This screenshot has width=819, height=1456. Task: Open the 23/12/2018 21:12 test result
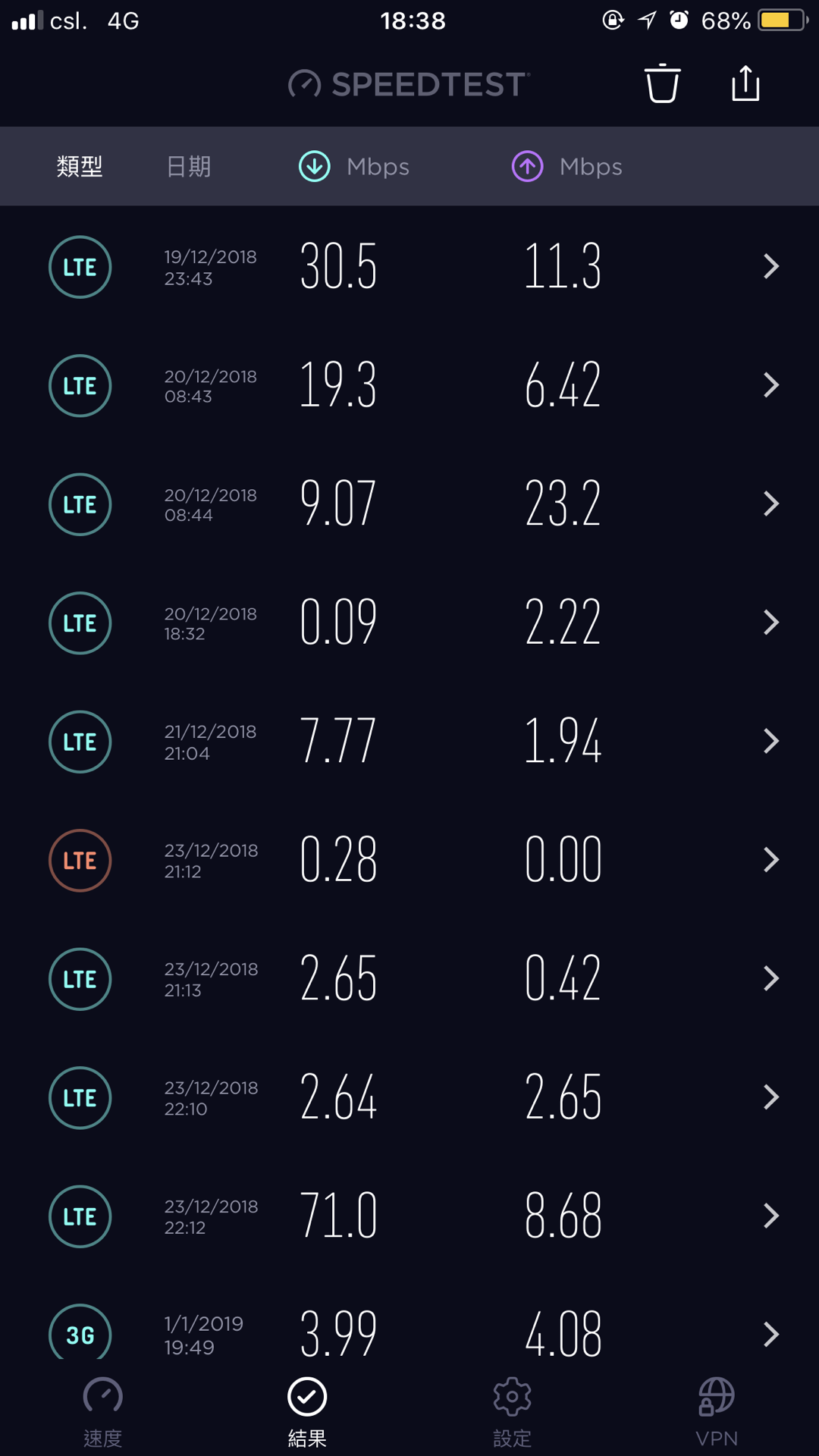pyautogui.click(x=409, y=860)
